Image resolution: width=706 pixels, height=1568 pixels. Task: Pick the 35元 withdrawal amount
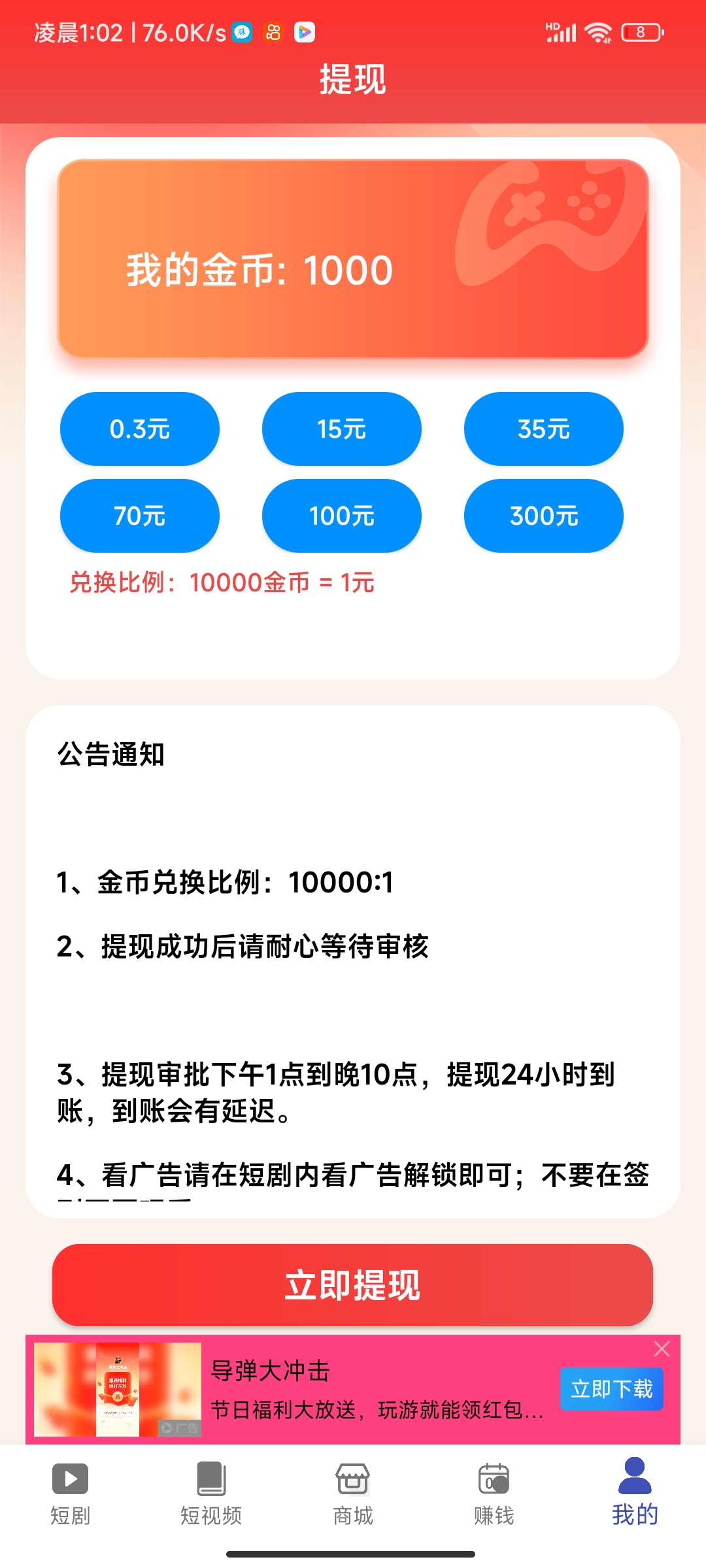tap(544, 429)
